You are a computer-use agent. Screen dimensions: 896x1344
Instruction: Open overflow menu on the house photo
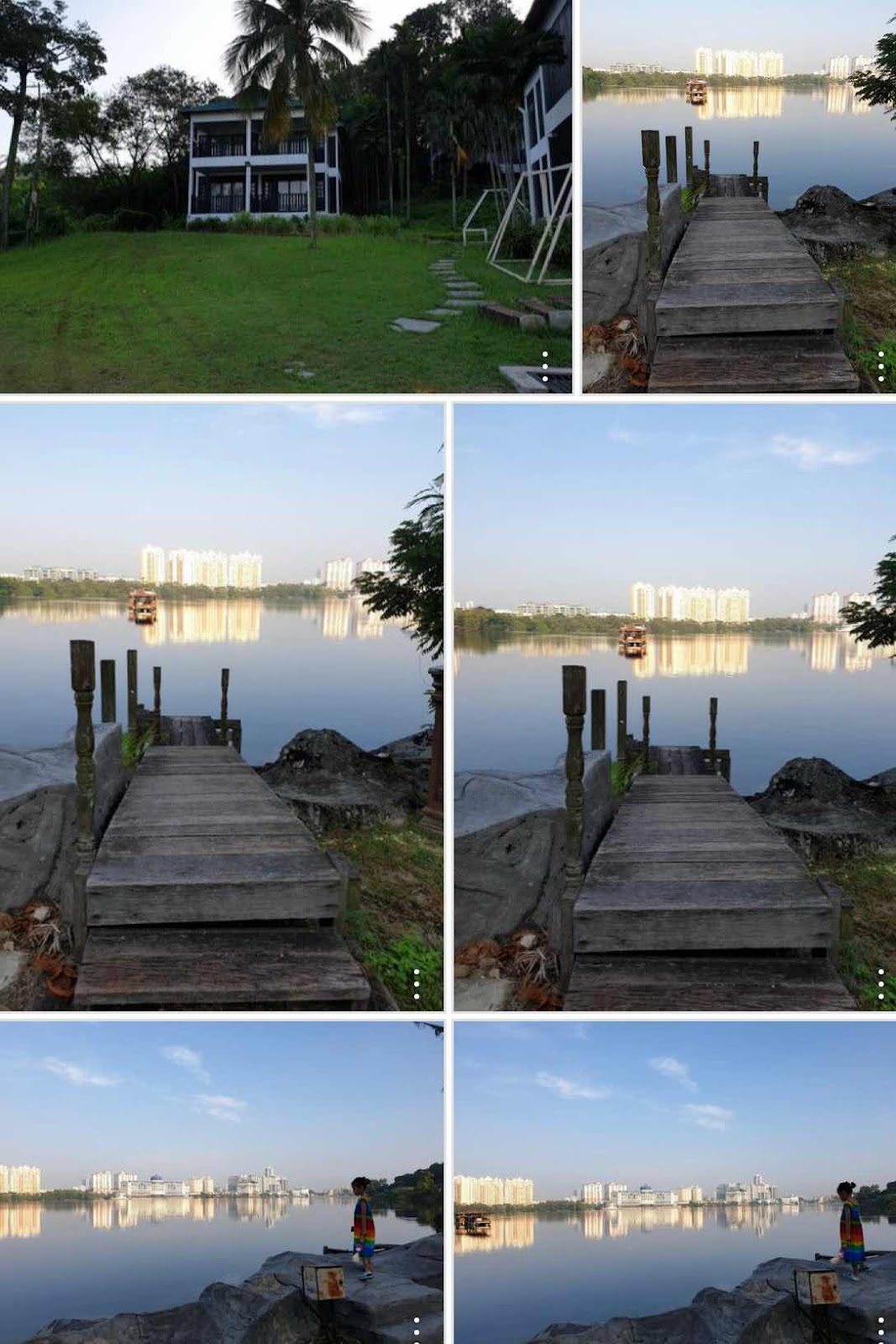545,366
